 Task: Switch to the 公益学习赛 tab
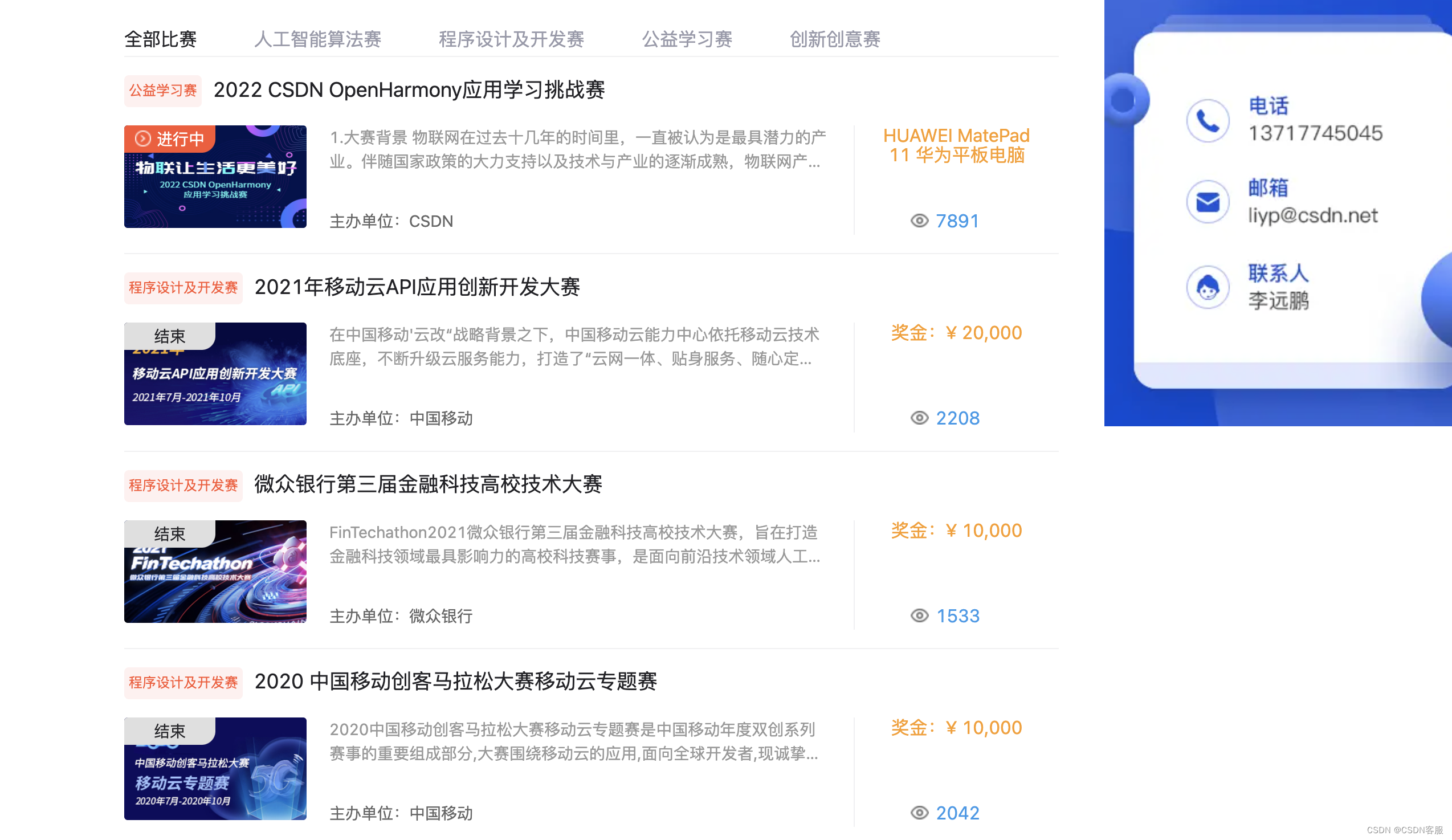[687, 39]
